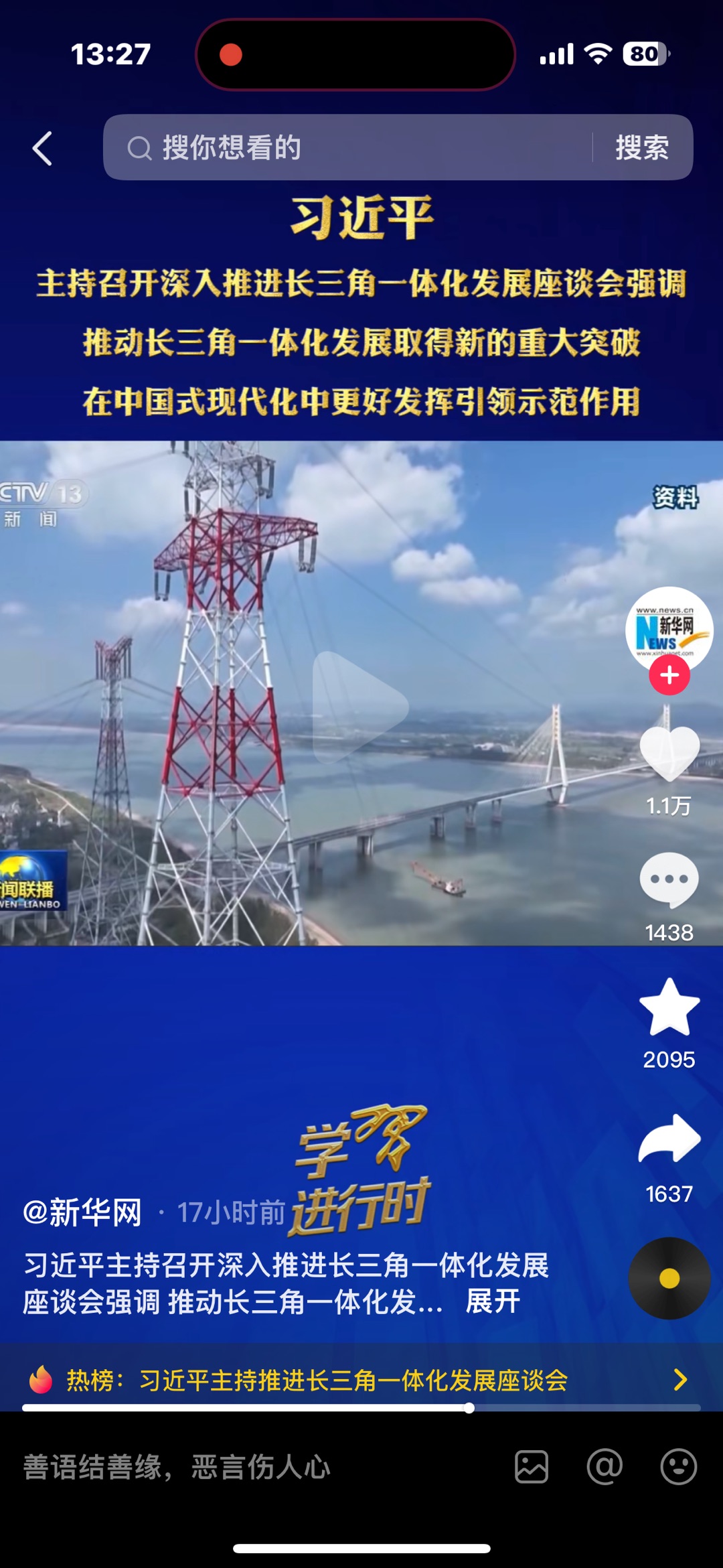The image size is (723, 1568).
Task: Open the 新华网 profile avatar
Action: (669, 628)
